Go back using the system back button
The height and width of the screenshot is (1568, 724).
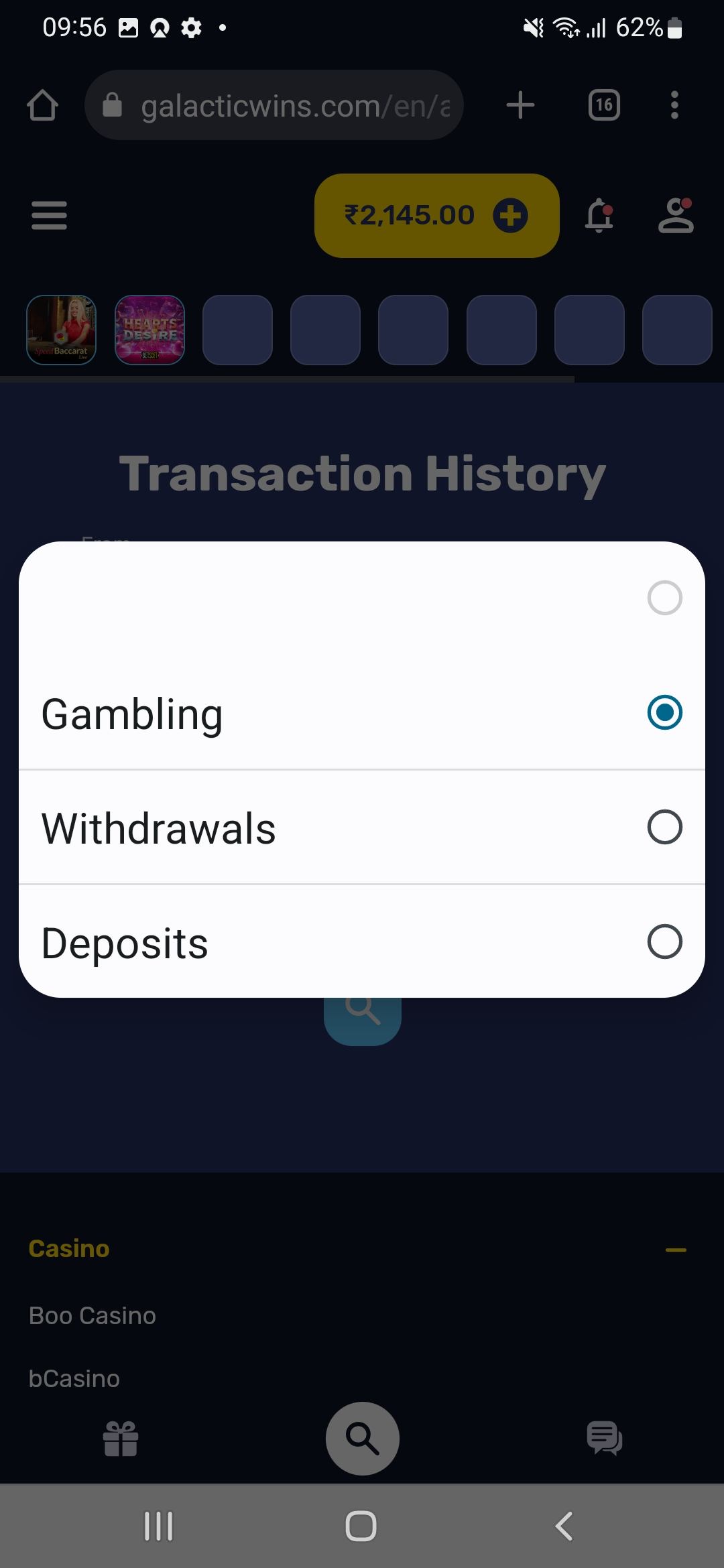(x=564, y=1526)
